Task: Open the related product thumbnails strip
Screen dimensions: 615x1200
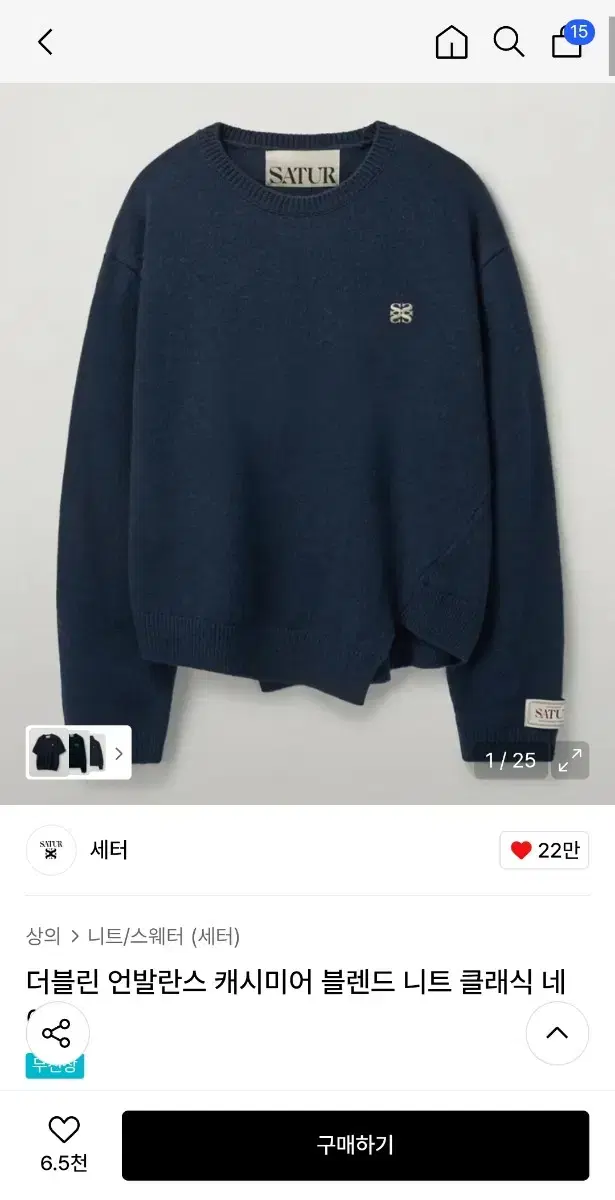Action: (78, 753)
